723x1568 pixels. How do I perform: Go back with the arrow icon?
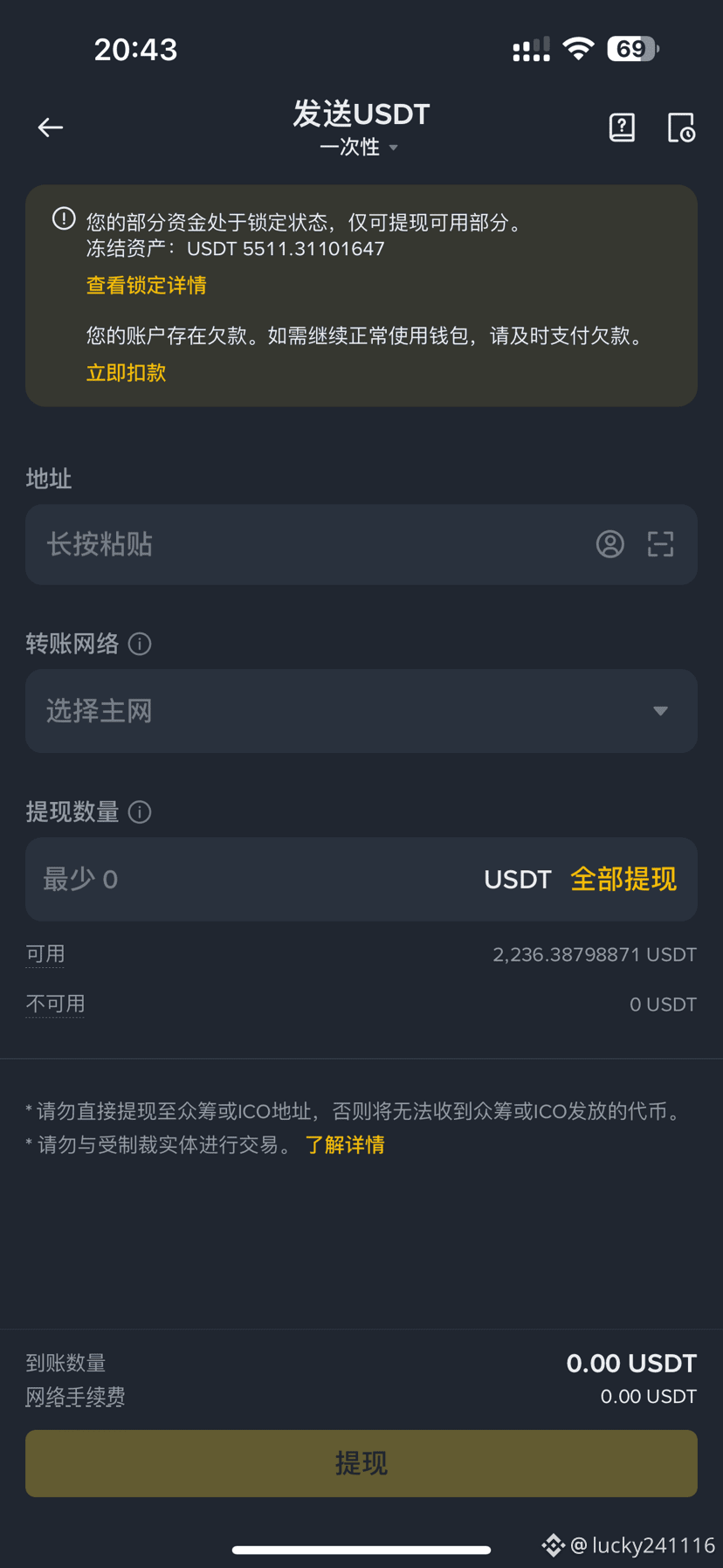[50, 128]
